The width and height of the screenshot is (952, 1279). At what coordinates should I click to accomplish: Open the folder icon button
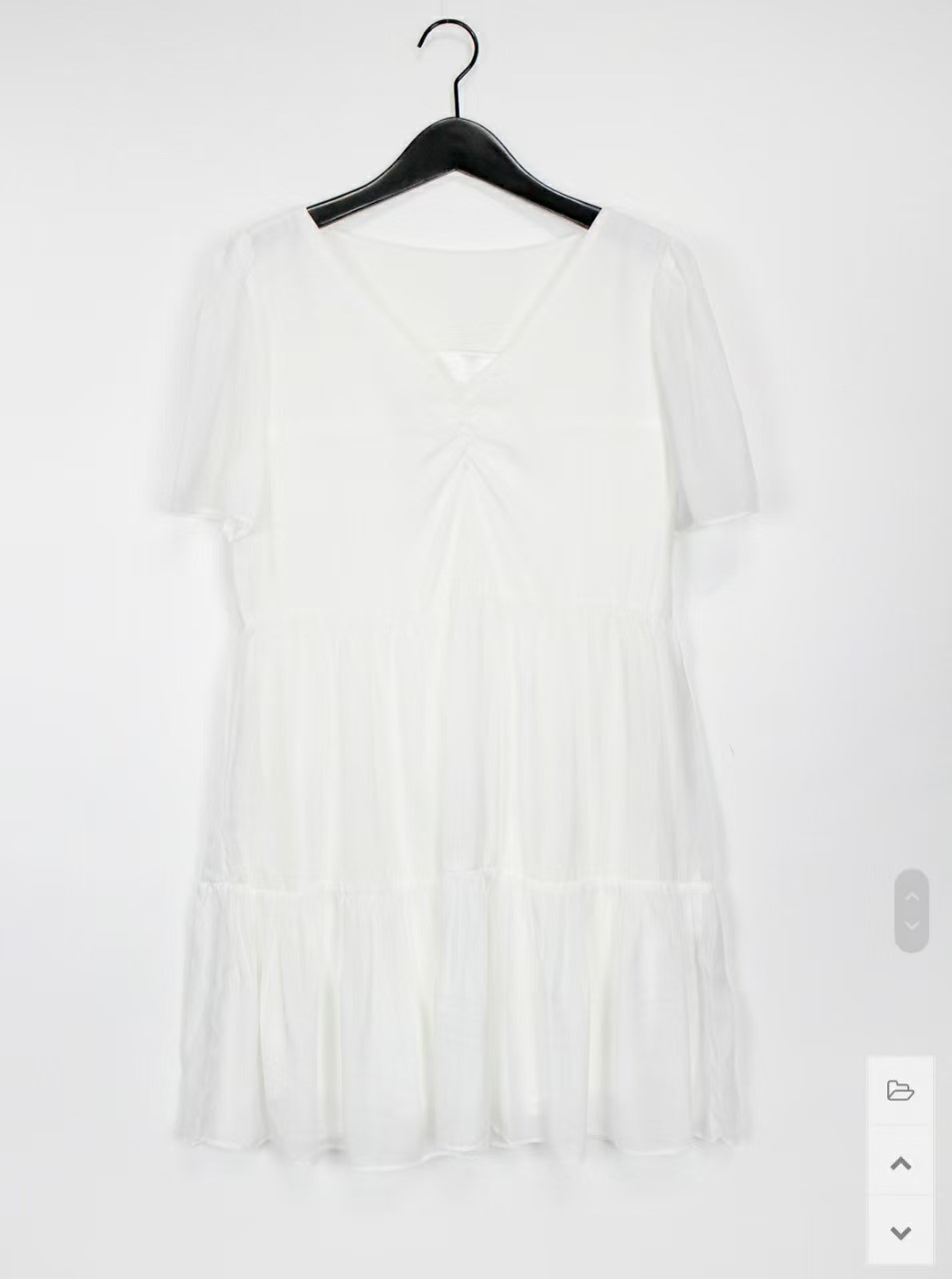[900, 1090]
